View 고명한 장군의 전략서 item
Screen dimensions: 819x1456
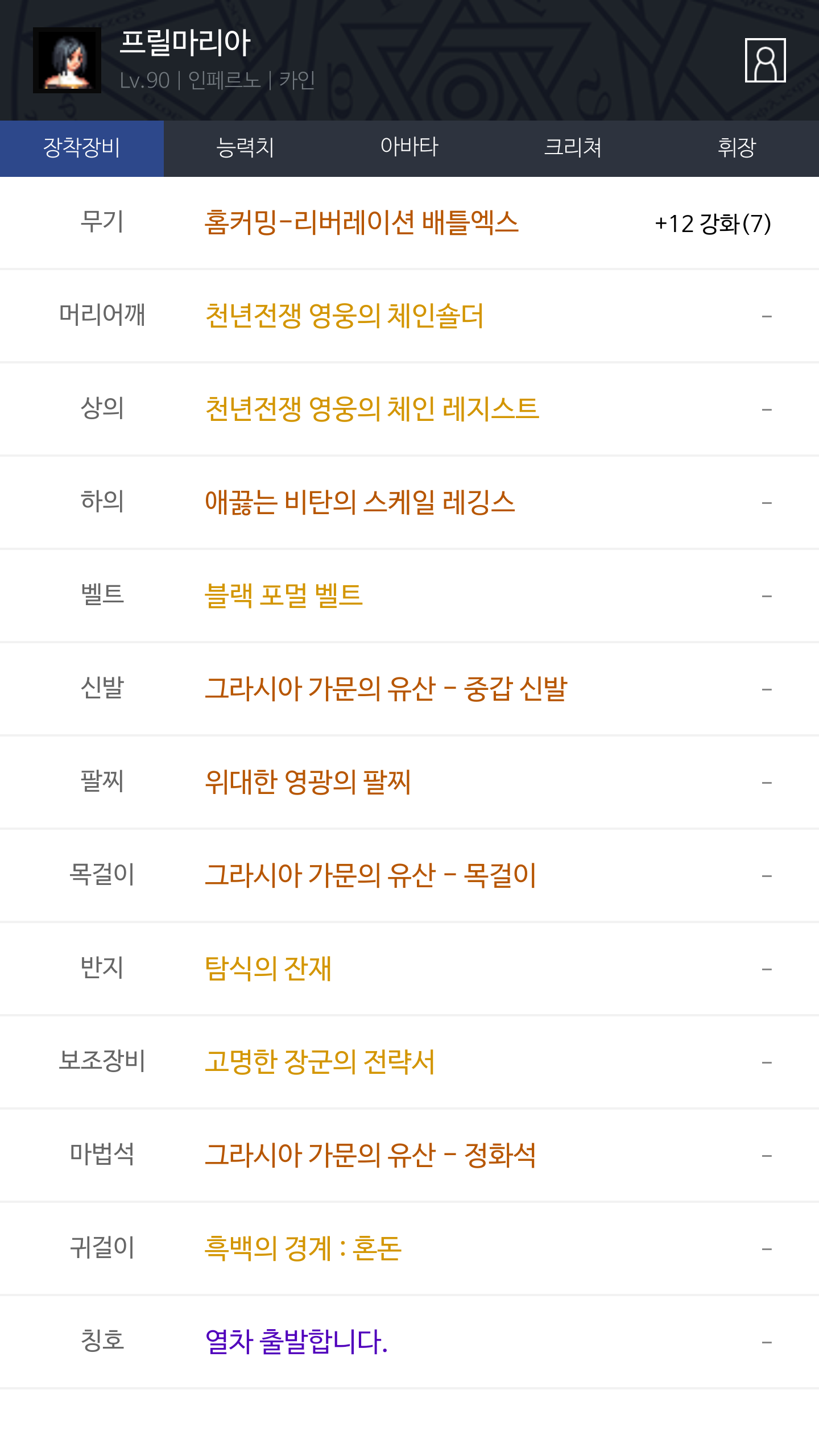(x=320, y=1062)
